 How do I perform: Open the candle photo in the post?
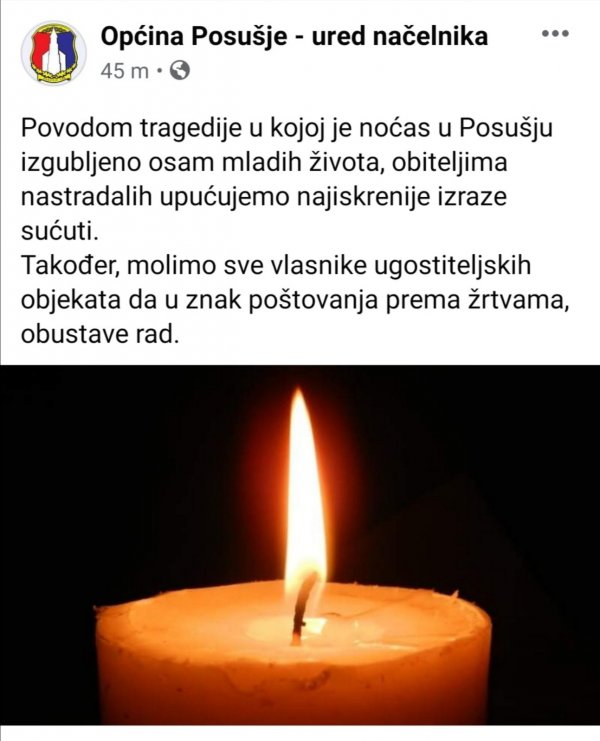click(300, 545)
